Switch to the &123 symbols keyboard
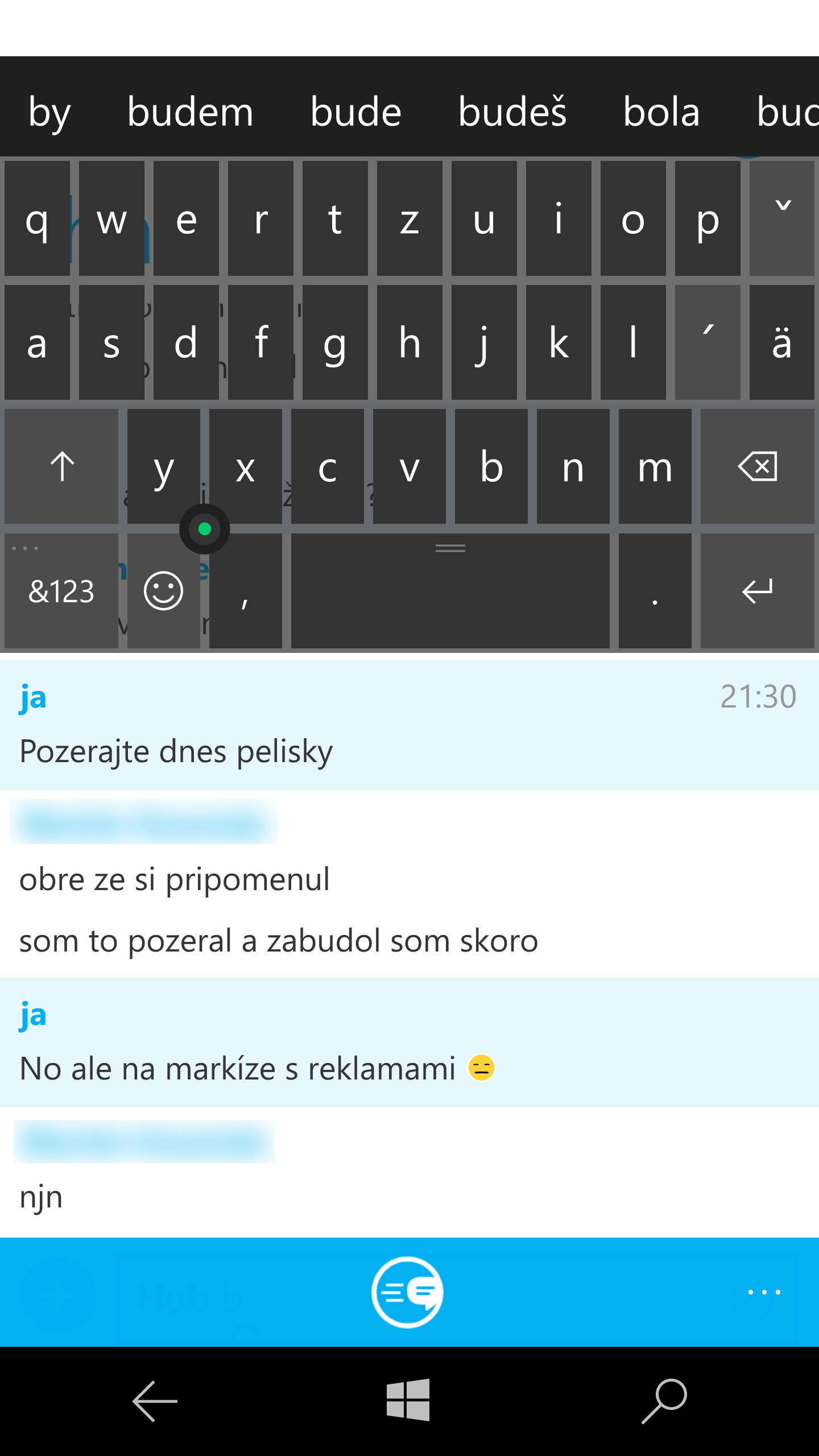This screenshot has width=819, height=1456. (x=61, y=591)
